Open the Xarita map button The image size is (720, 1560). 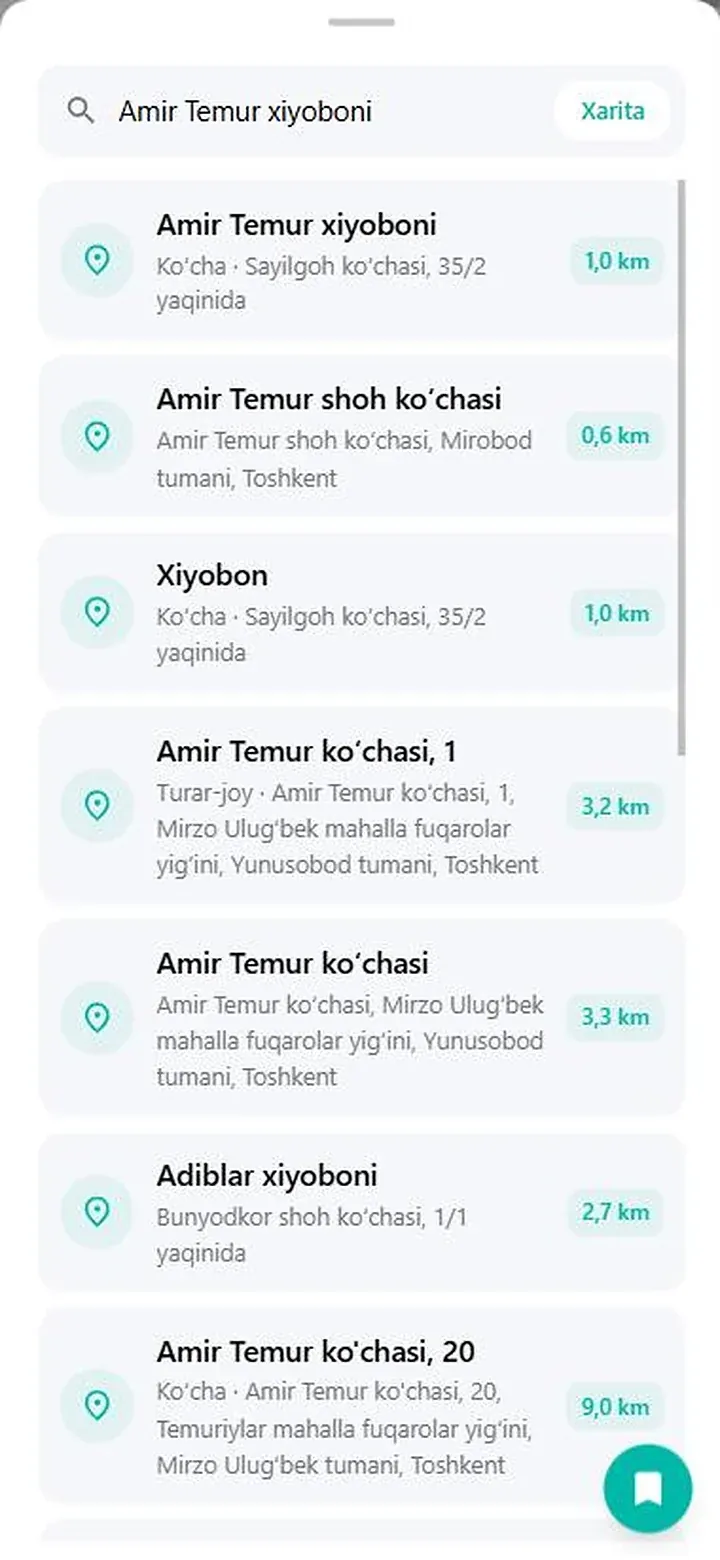coord(612,111)
